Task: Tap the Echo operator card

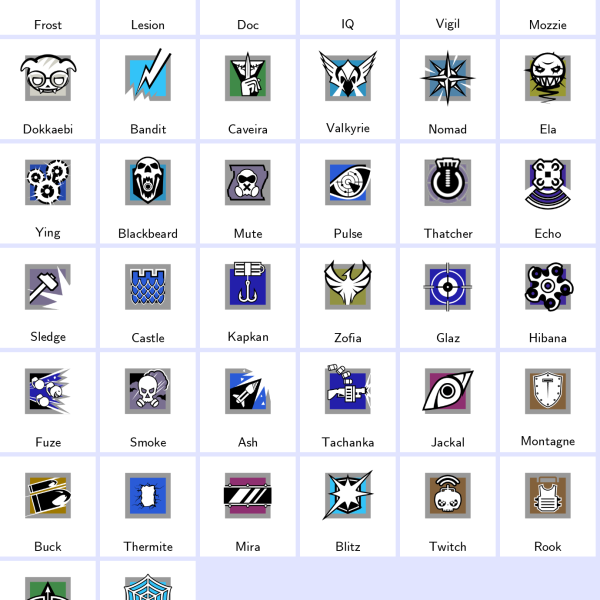Action: click(x=548, y=192)
